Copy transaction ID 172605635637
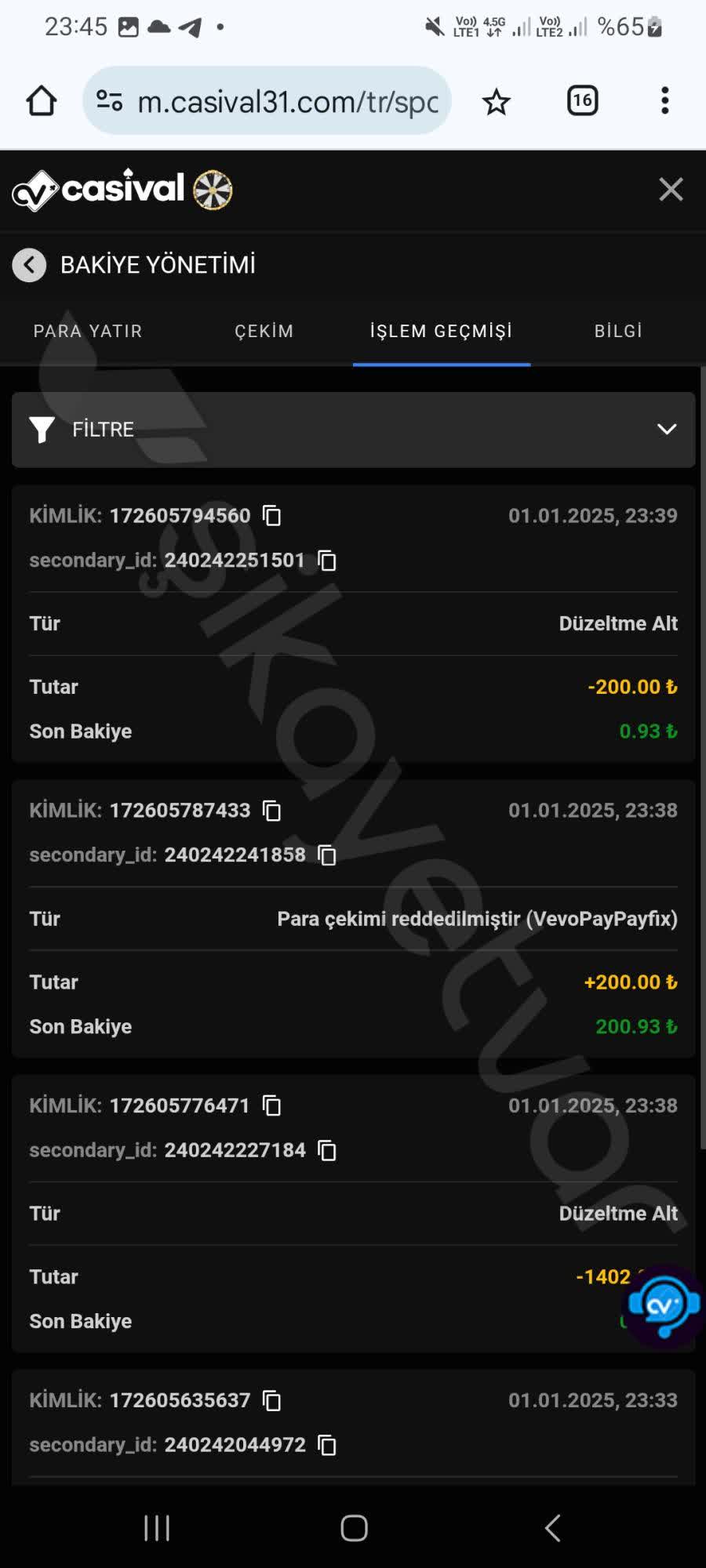The width and height of the screenshot is (706, 1568). click(272, 1400)
